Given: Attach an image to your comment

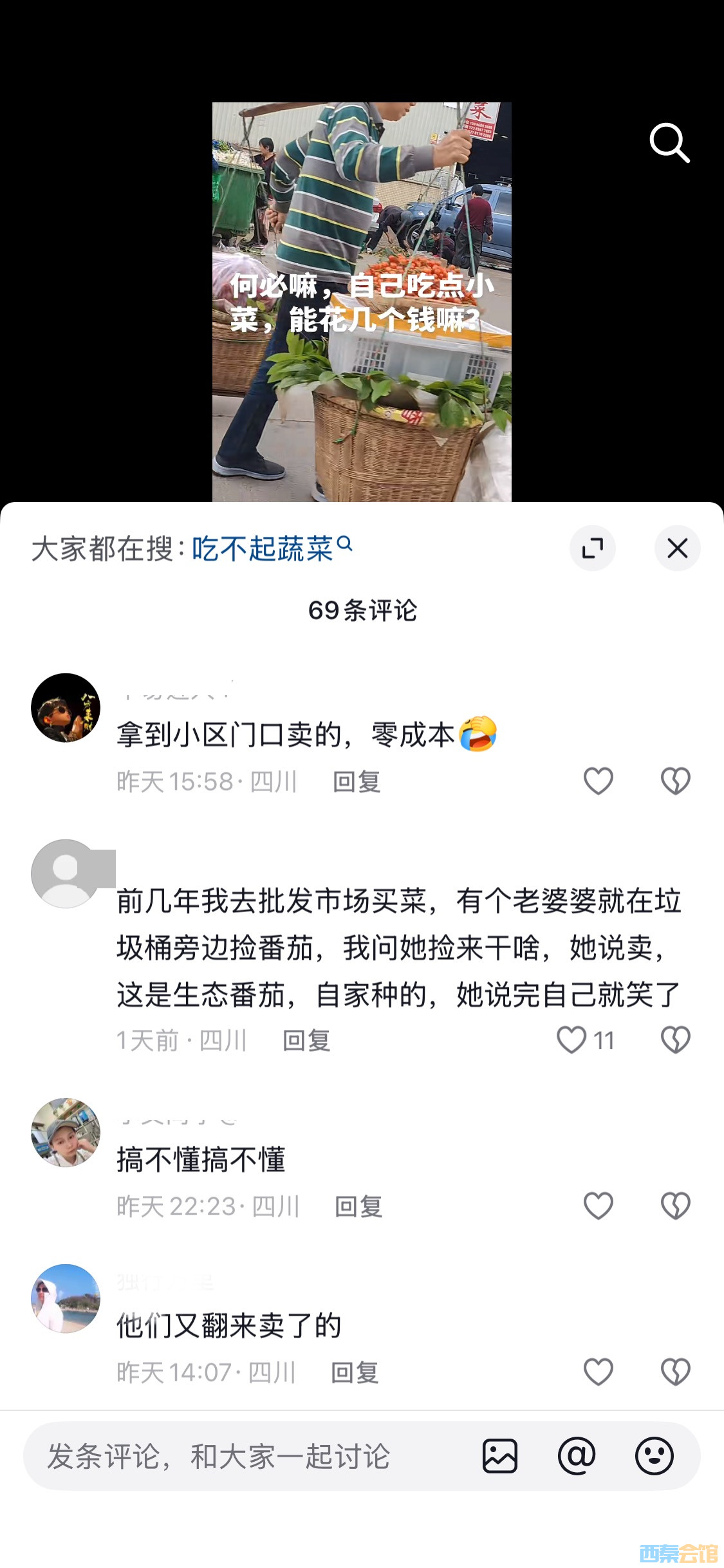Looking at the screenshot, I should 500,1457.
